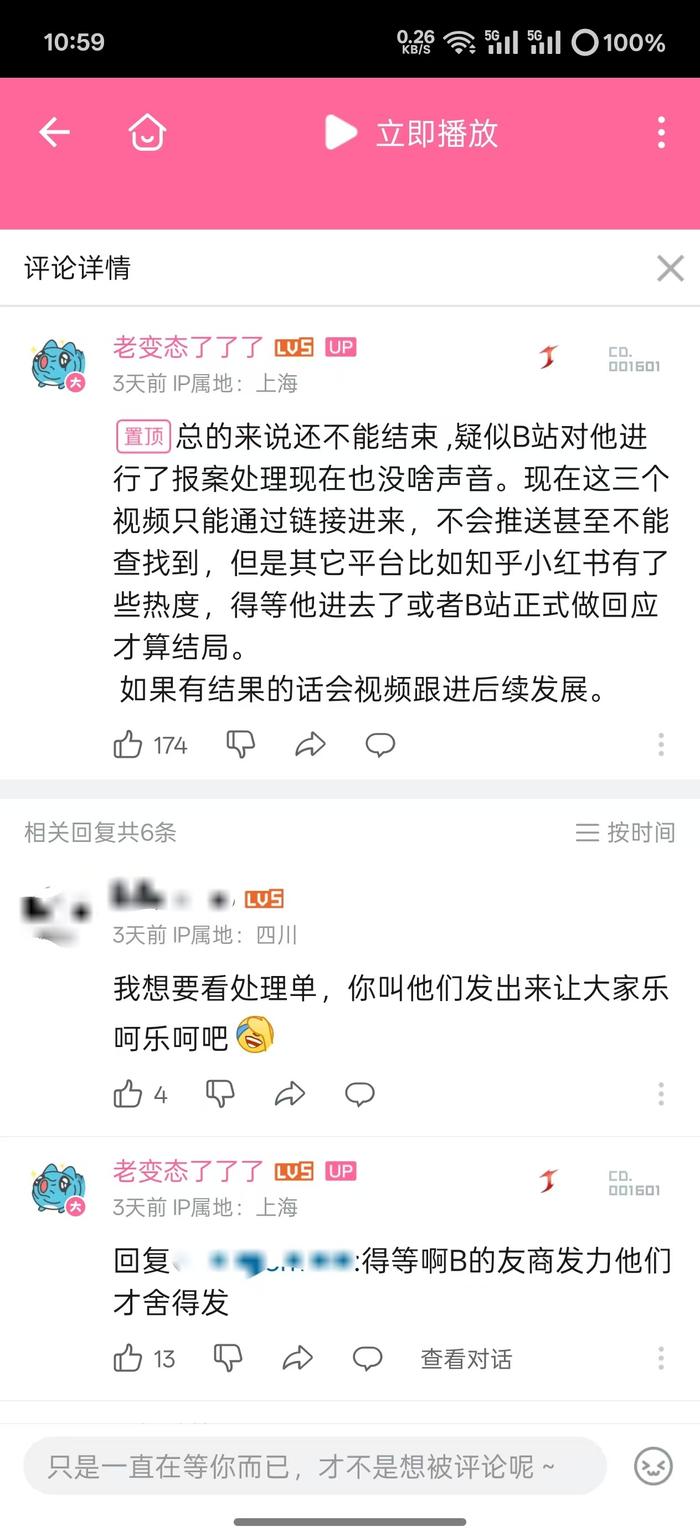Share the reply about 处理单
The height and width of the screenshot is (1540, 700).
point(290,1094)
